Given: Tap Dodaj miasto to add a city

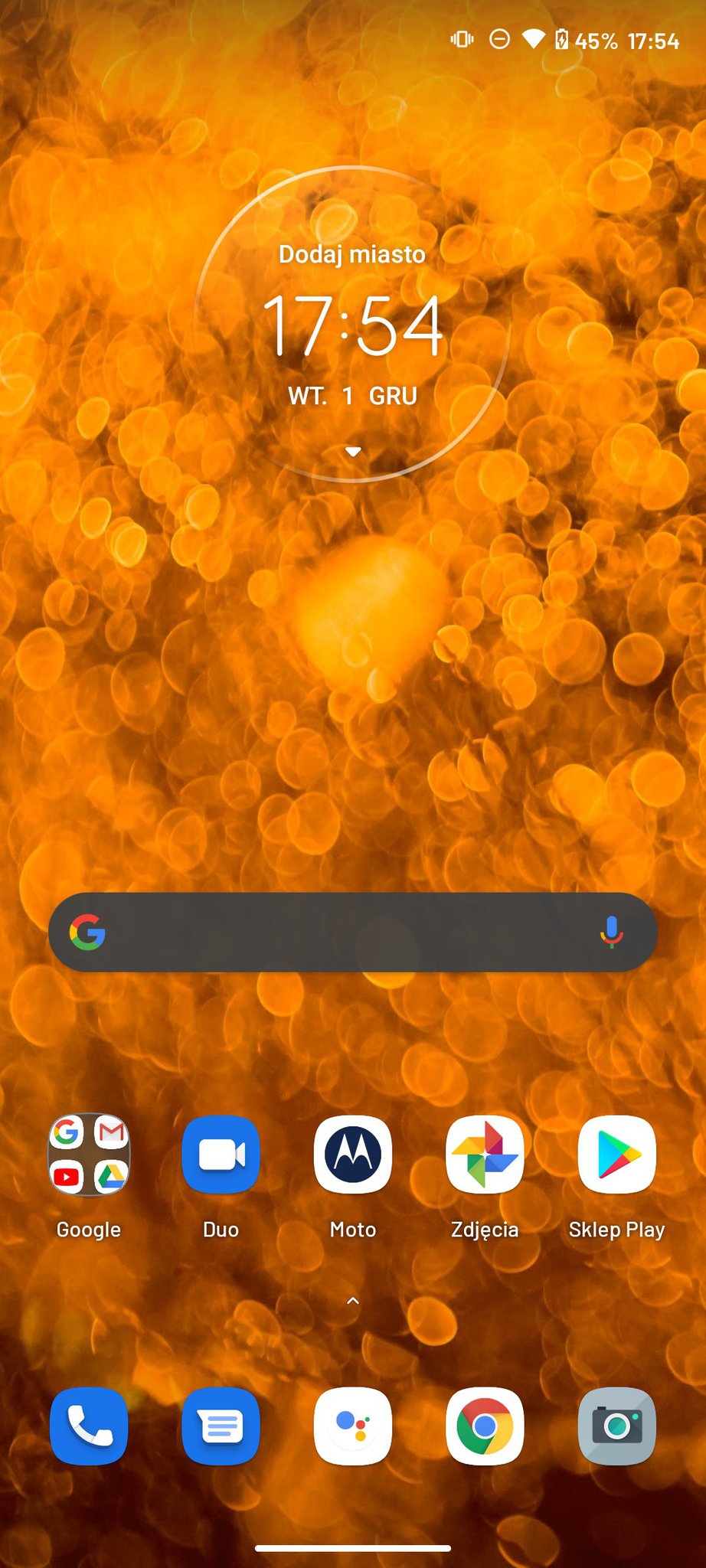Looking at the screenshot, I should (x=352, y=254).
